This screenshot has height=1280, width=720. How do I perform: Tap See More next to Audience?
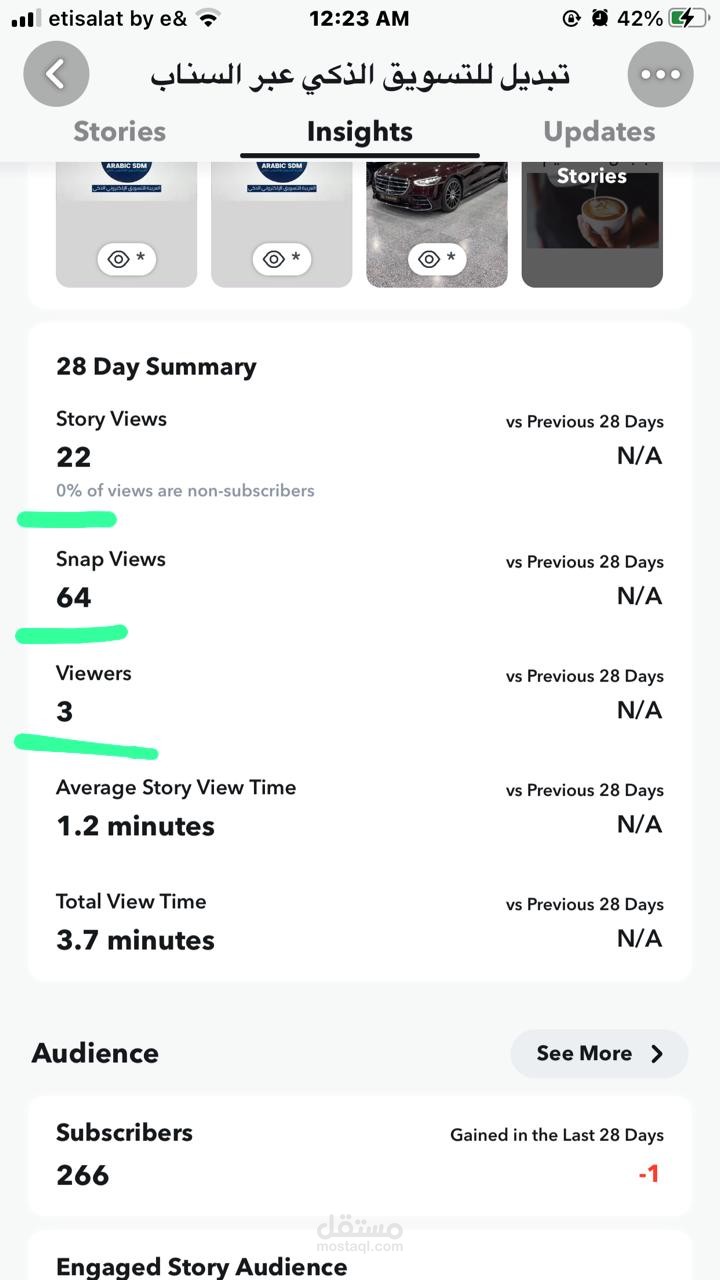[599, 1053]
